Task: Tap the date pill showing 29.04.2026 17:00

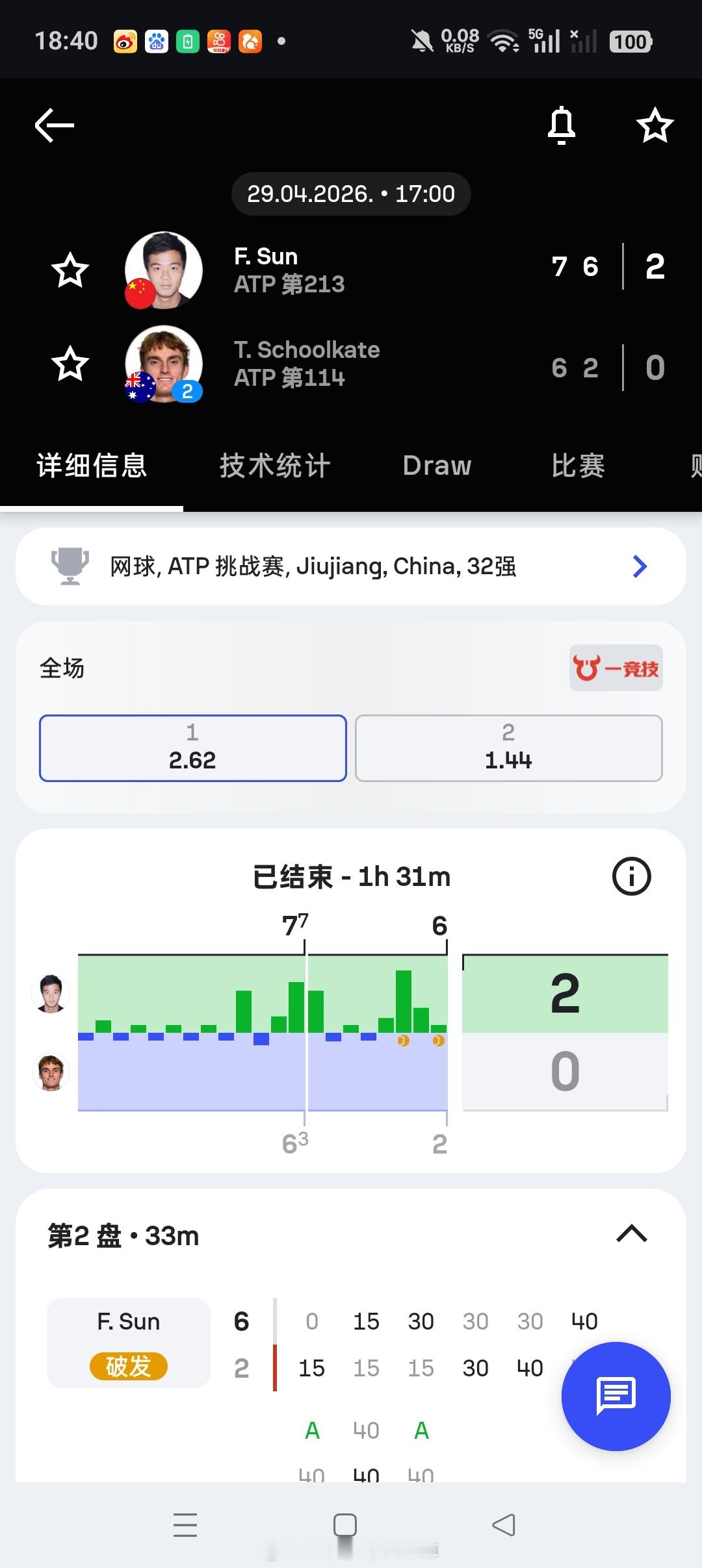Action: click(x=350, y=193)
